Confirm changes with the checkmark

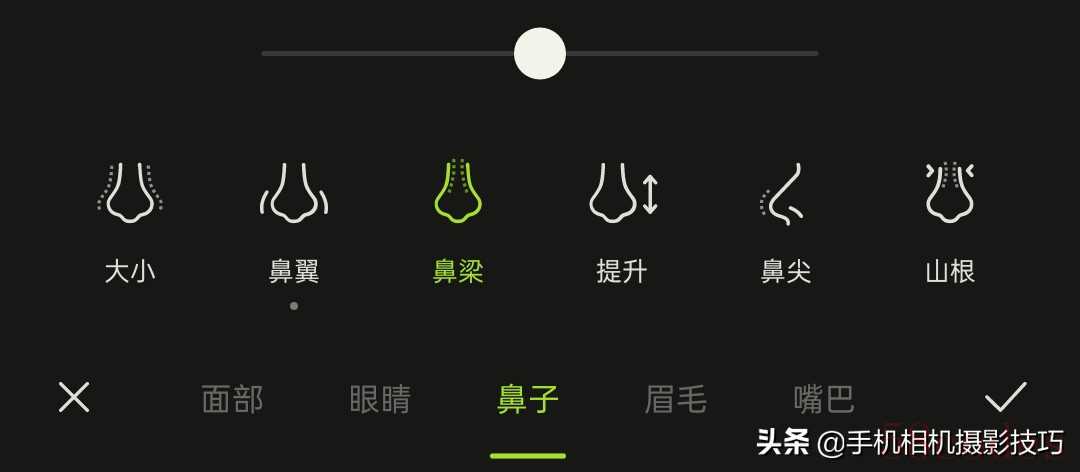1005,397
